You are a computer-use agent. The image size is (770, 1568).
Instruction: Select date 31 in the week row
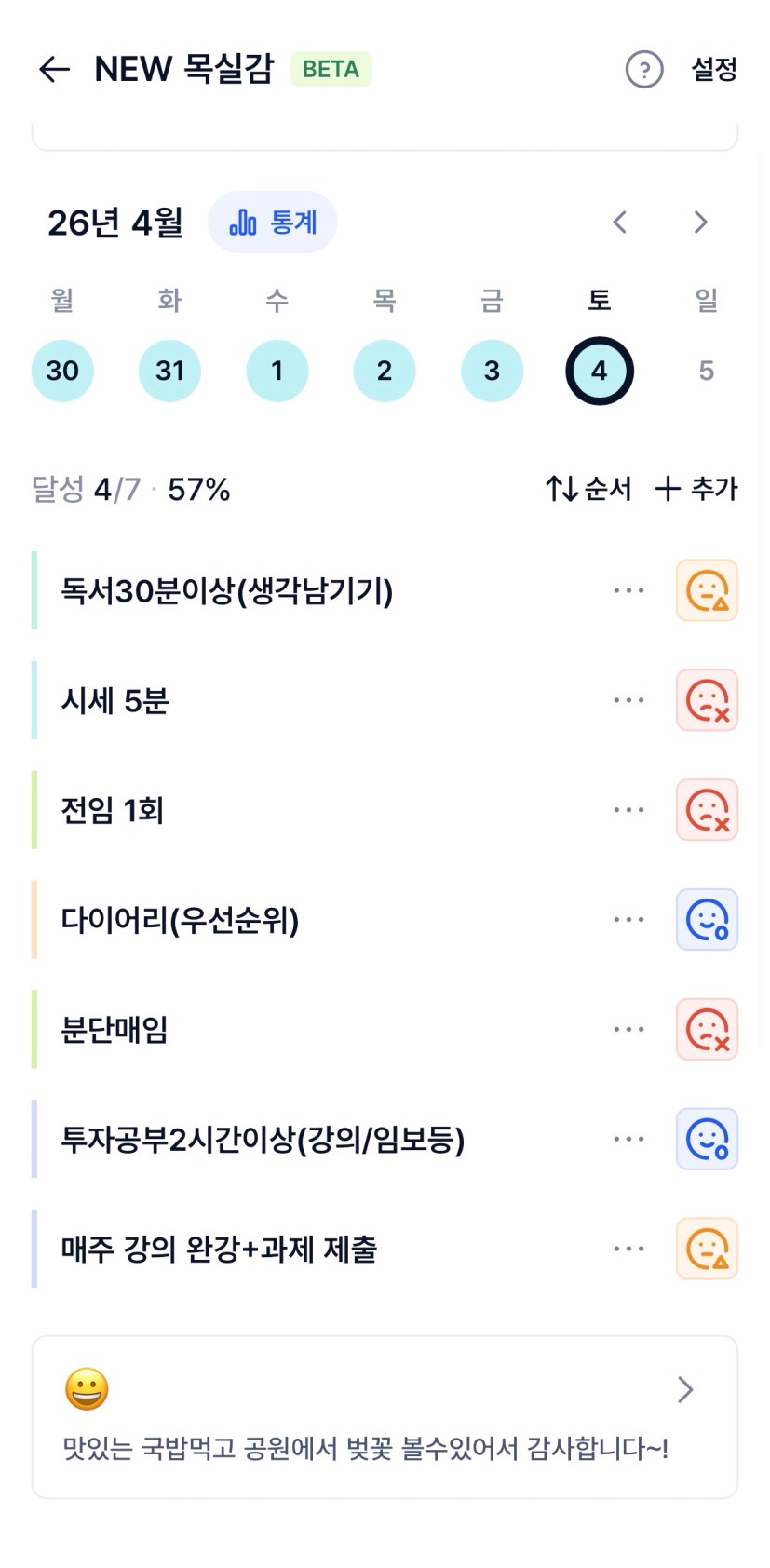point(169,371)
